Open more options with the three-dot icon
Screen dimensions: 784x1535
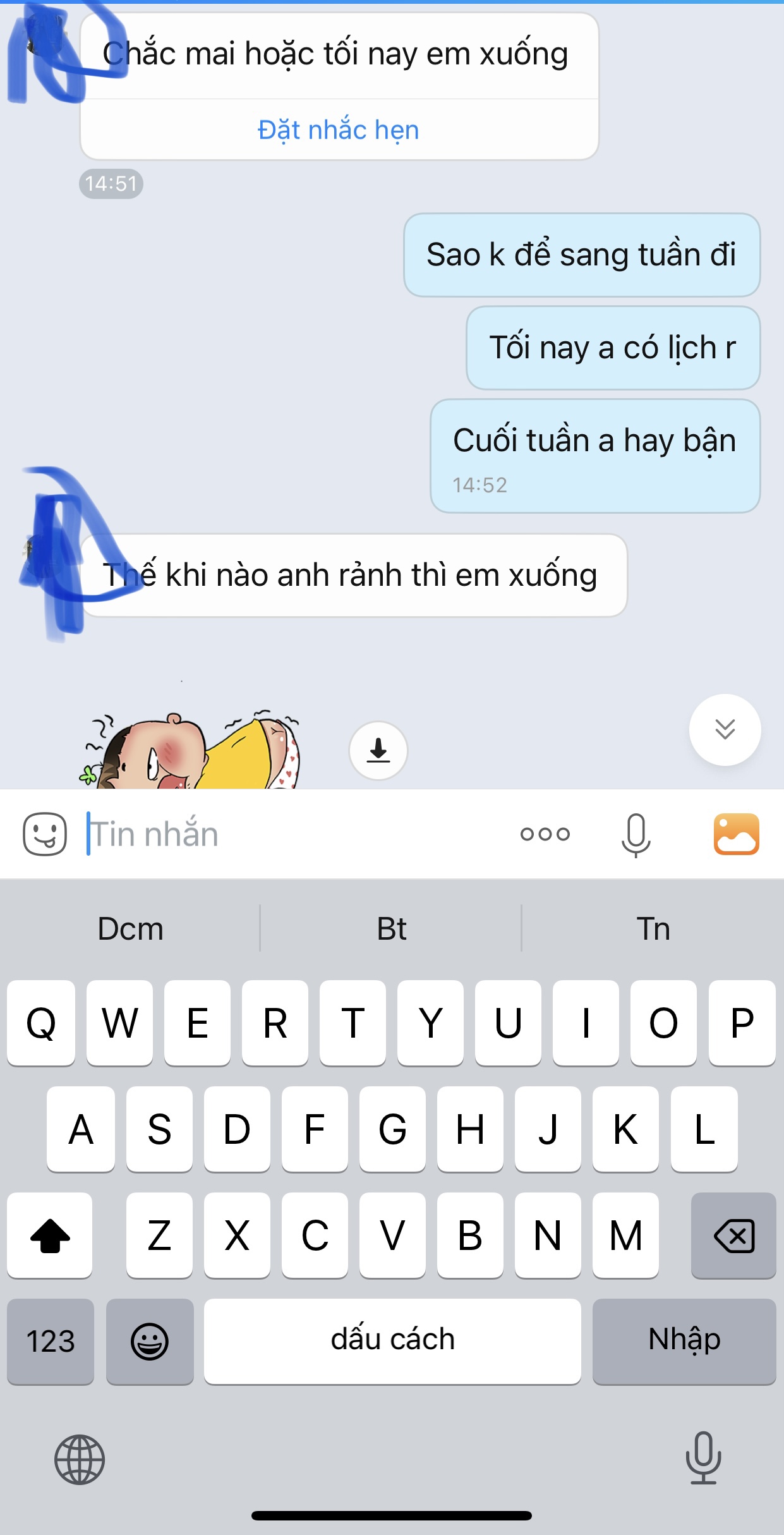coord(545,834)
